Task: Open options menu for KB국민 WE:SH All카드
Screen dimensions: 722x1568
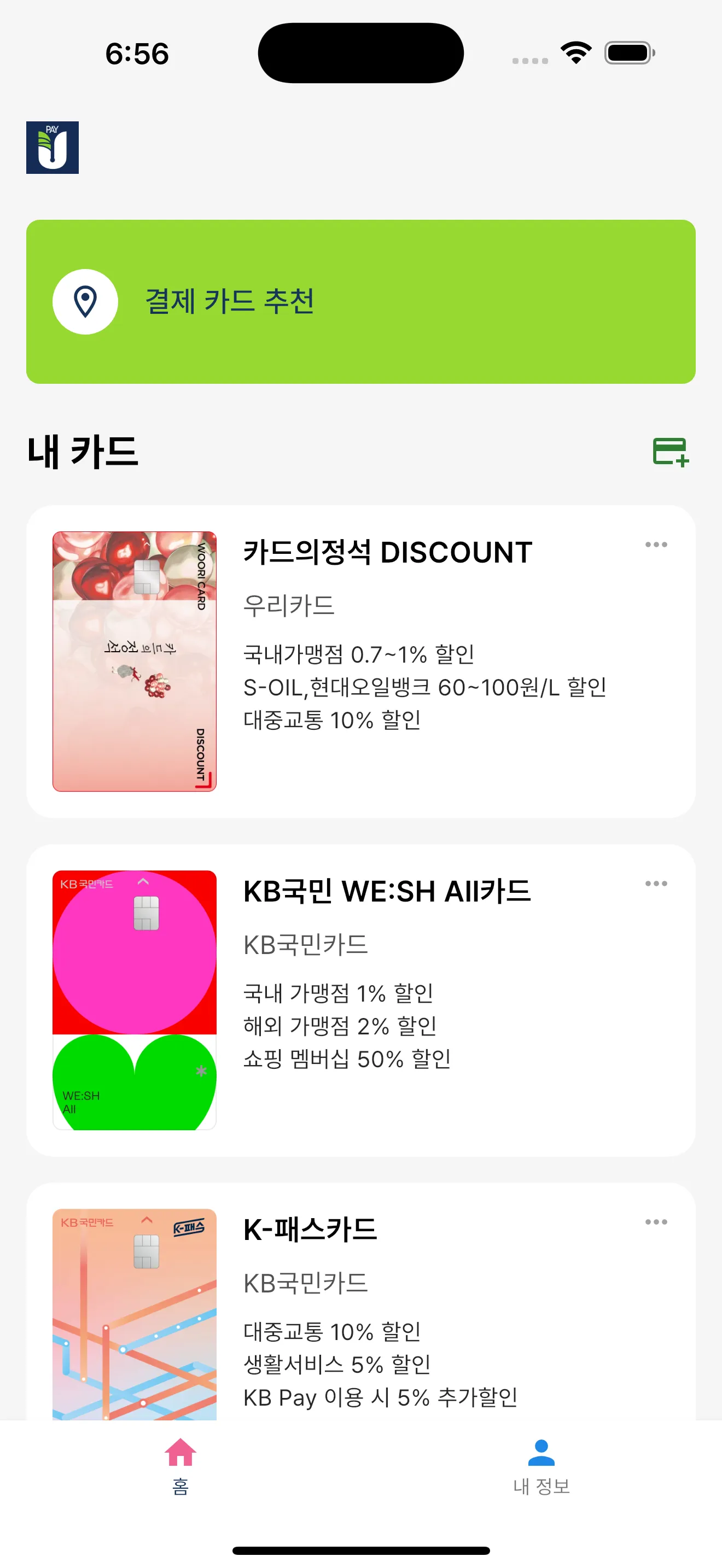Action: point(656,883)
